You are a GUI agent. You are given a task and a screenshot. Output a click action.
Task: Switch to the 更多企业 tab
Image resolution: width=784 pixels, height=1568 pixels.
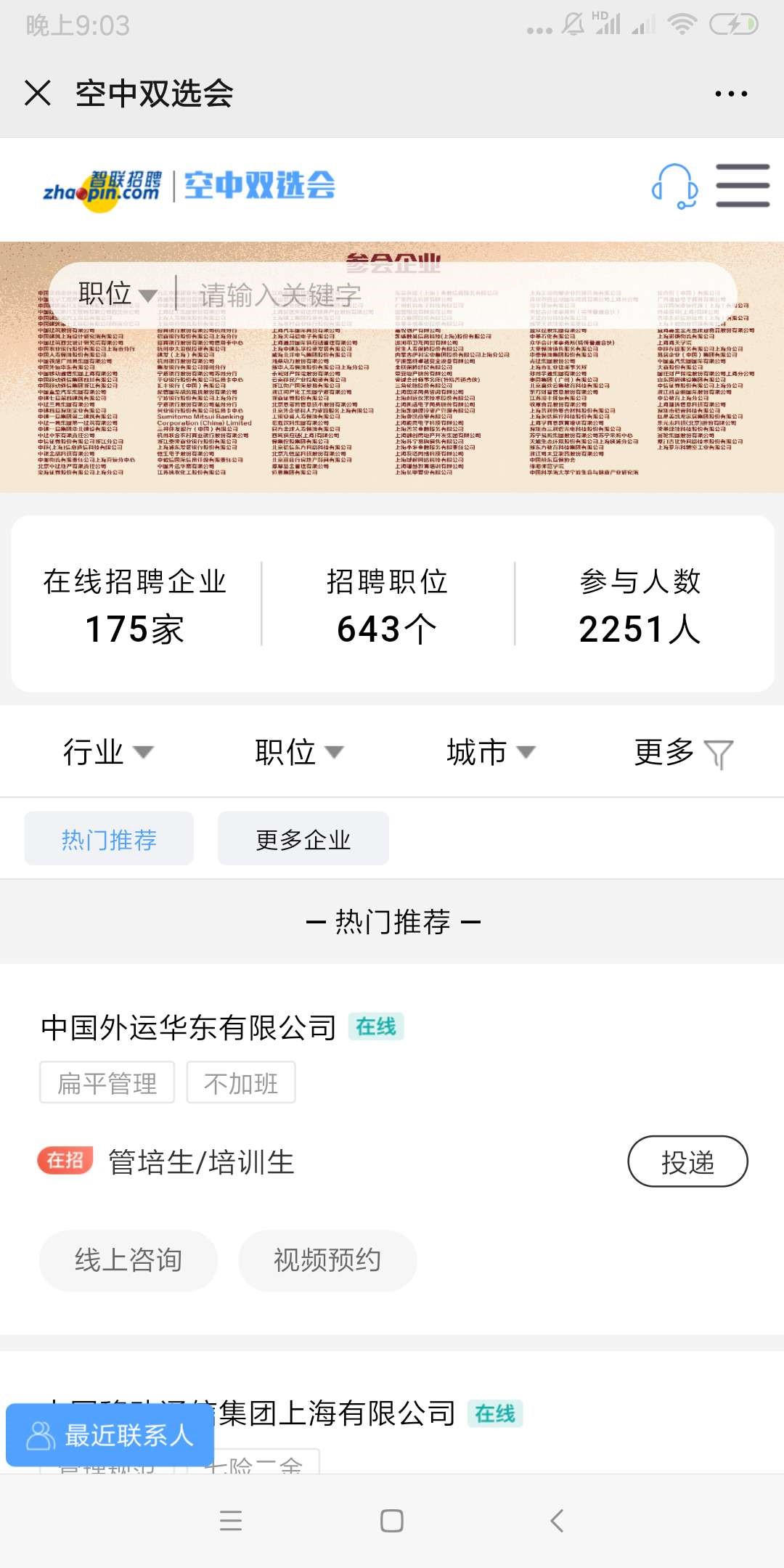[x=303, y=839]
